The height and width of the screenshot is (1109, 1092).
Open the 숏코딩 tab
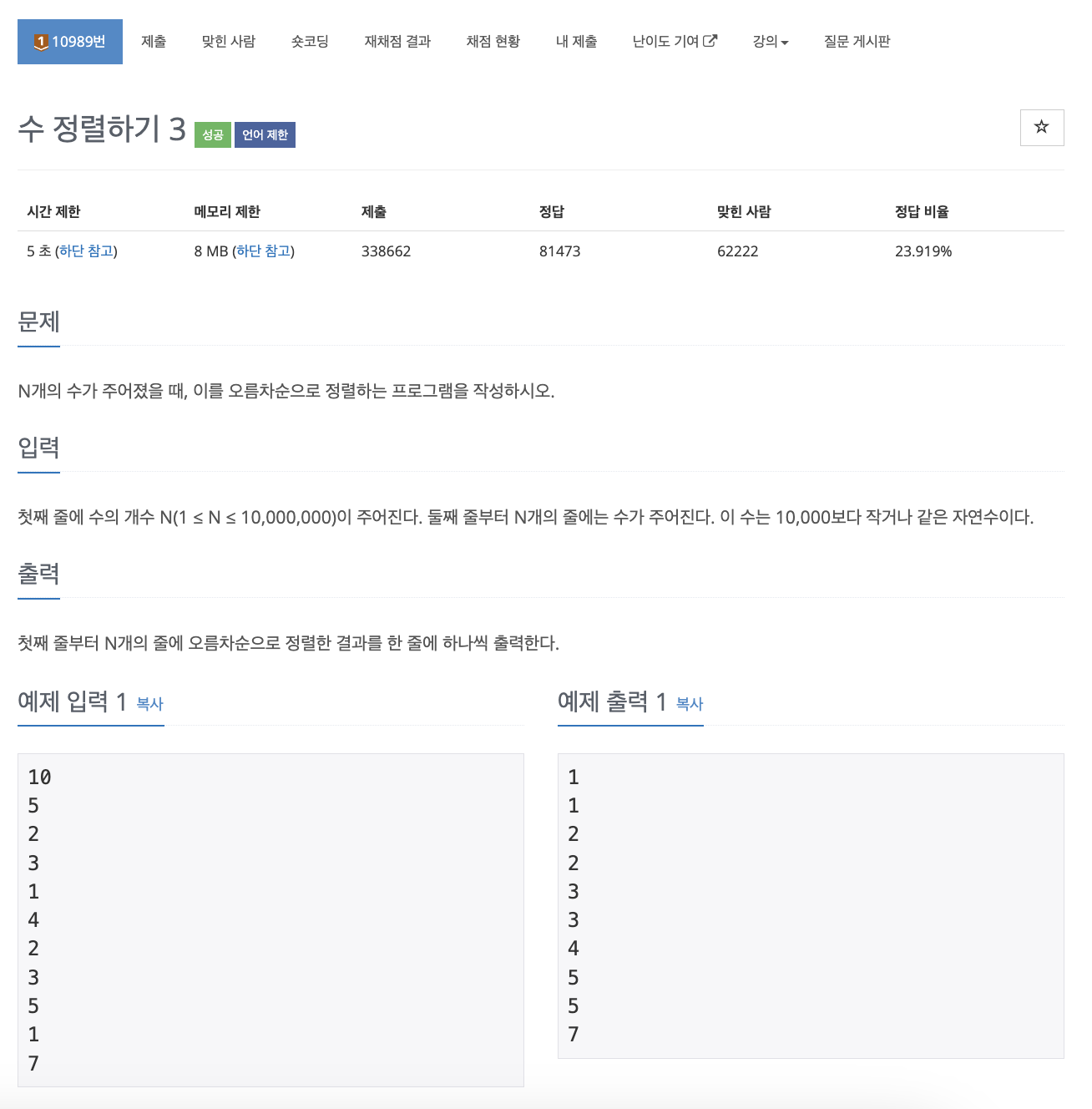coord(310,42)
